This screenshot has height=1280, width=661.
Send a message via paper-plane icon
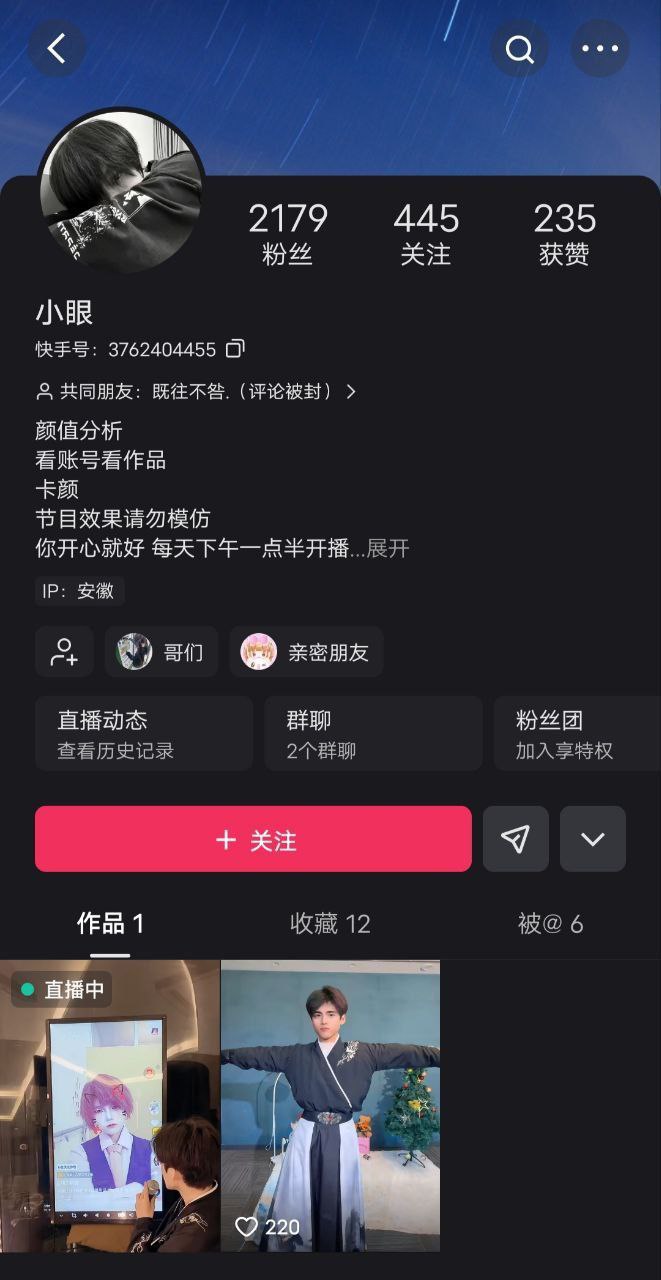[515, 839]
